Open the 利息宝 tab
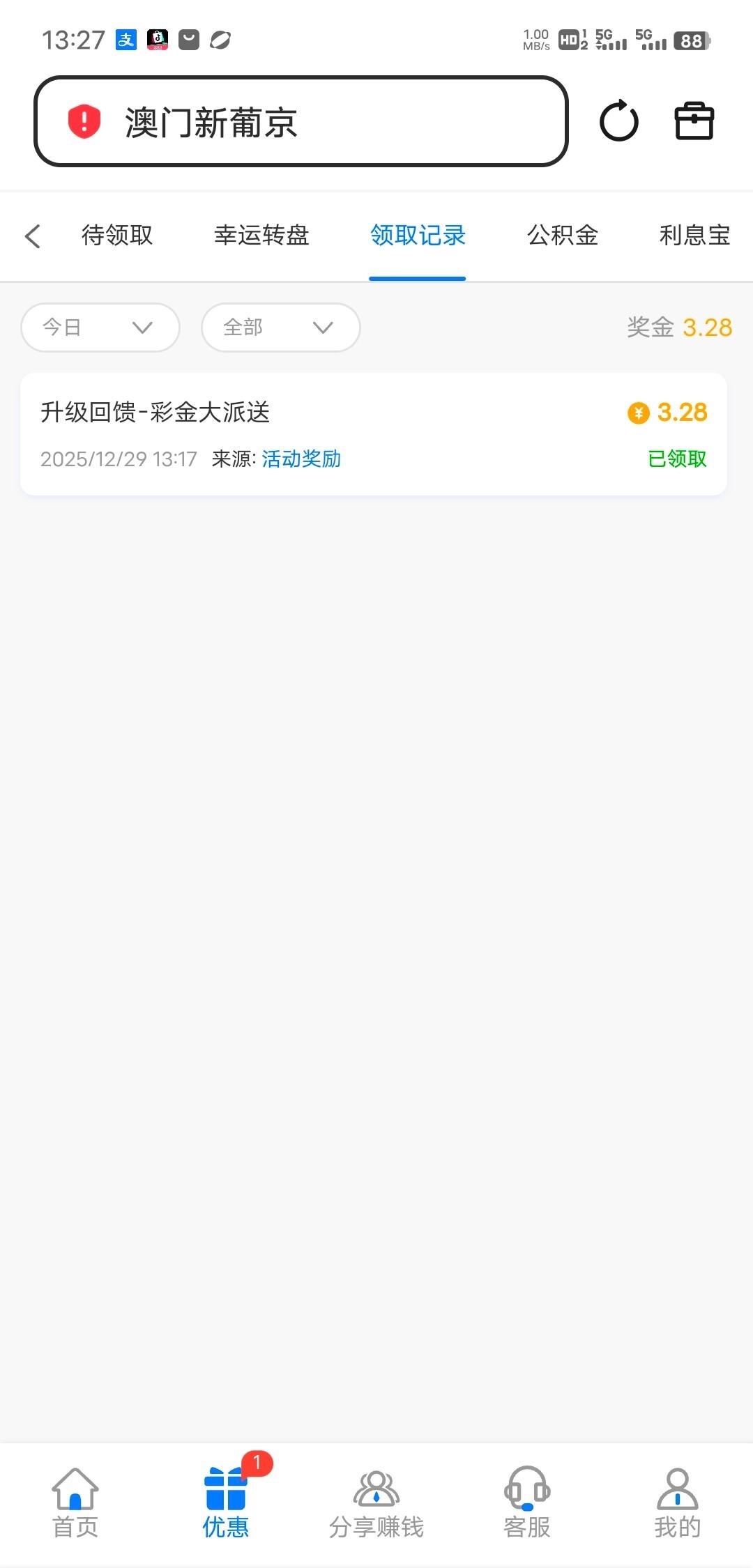The height and width of the screenshot is (1568, 753). tap(694, 236)
